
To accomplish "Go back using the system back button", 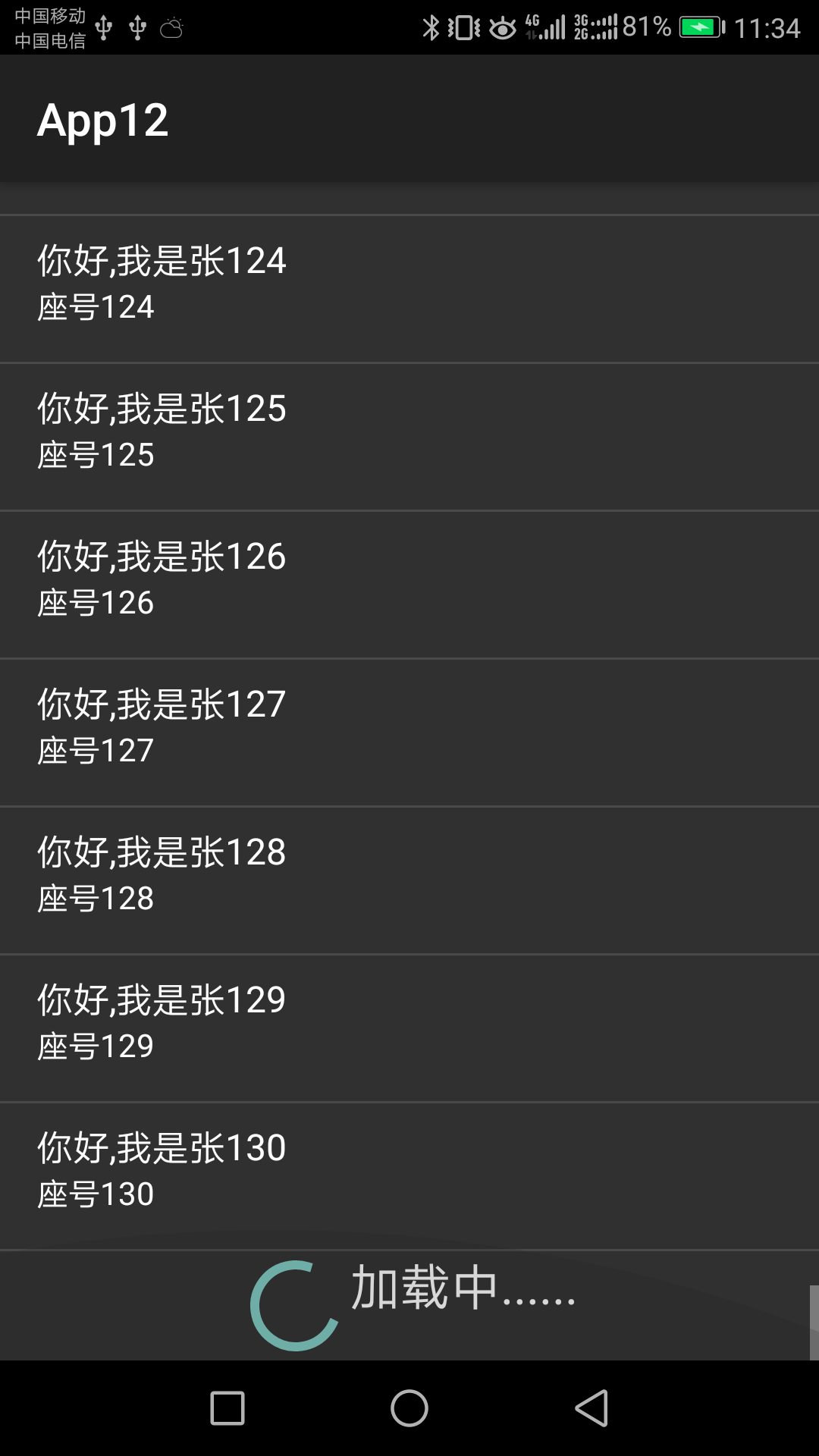I will coord(591,1408).
